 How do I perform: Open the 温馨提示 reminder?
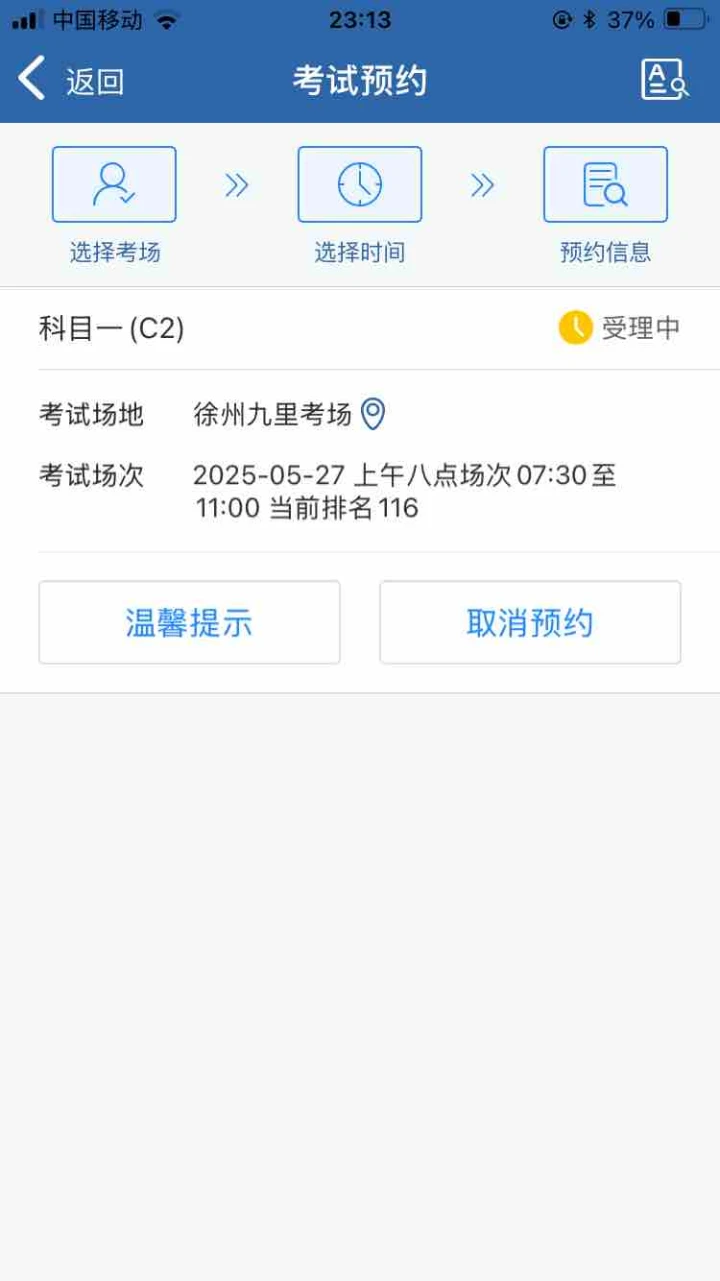point(189,622)
